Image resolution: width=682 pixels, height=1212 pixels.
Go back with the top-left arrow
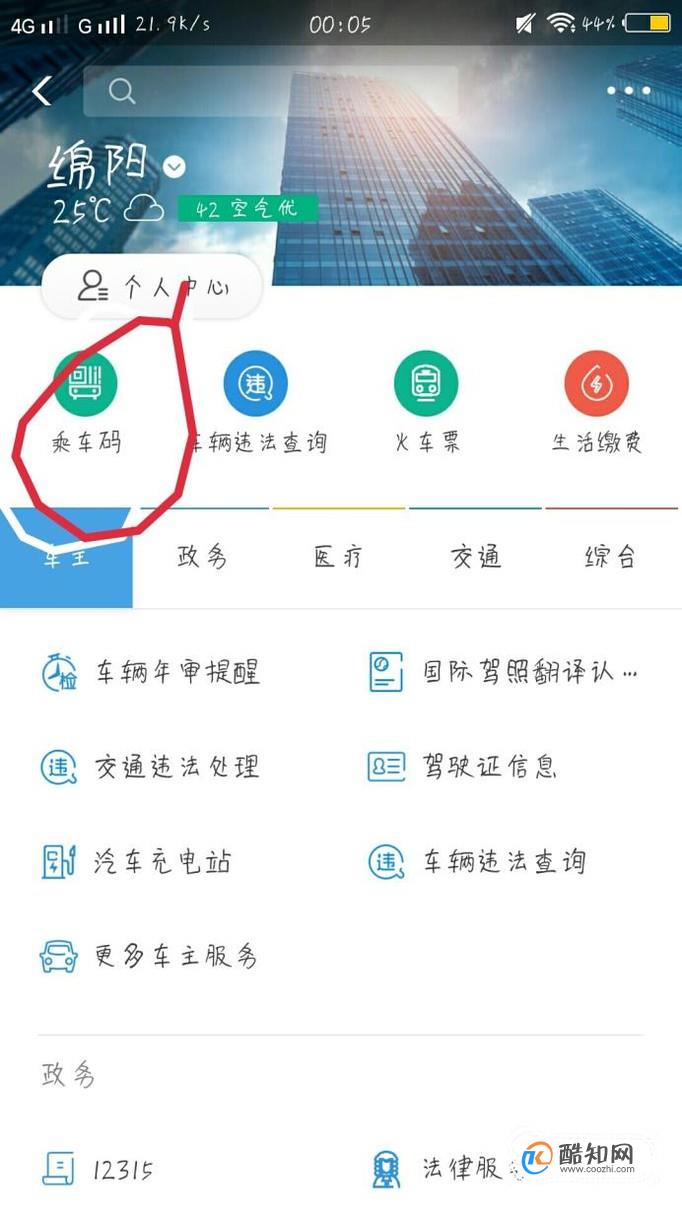(x=41, y=91)
